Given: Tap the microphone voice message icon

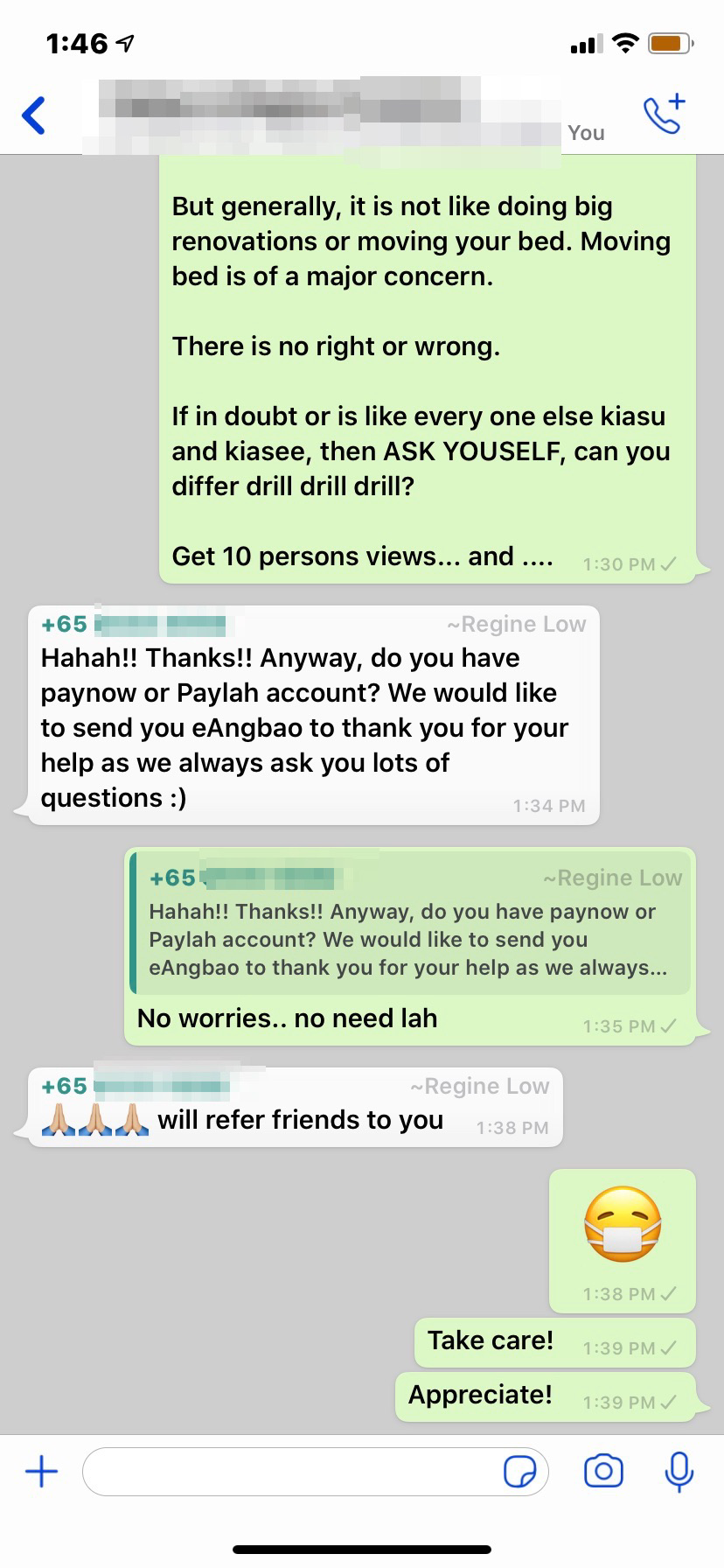Looking at the screenshot, I should point(679,1471).
